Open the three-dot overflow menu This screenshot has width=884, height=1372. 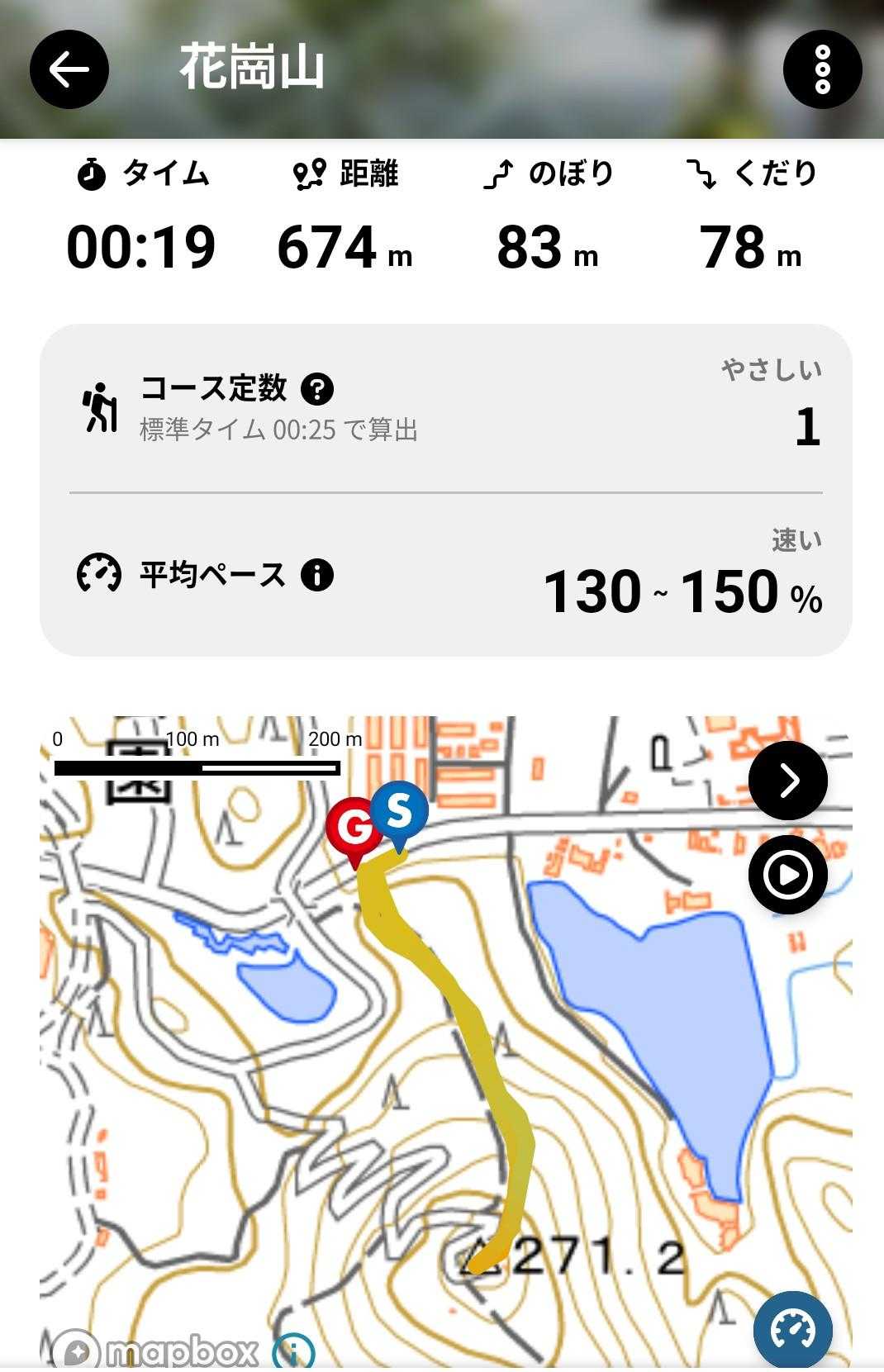click(x=822, y=69)
